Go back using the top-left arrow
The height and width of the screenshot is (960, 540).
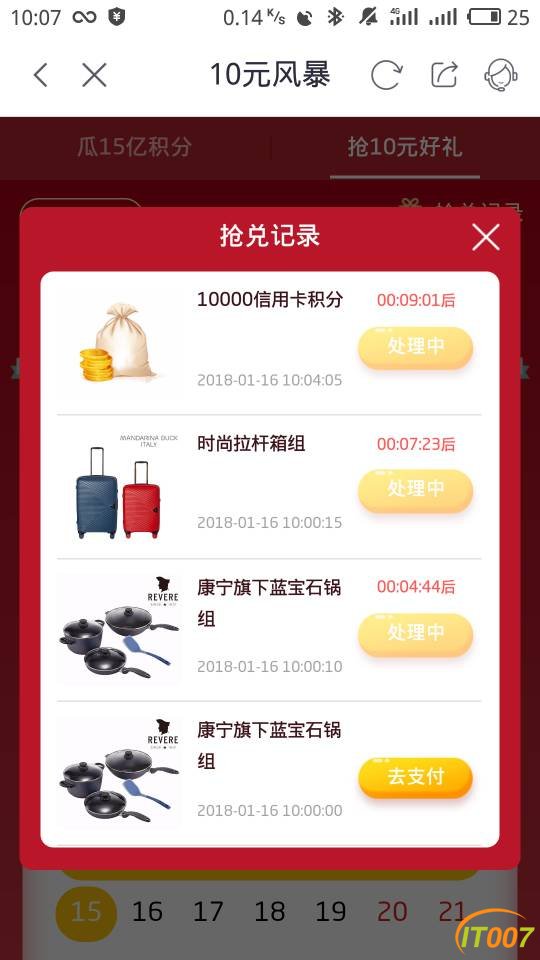pos(40,75)
